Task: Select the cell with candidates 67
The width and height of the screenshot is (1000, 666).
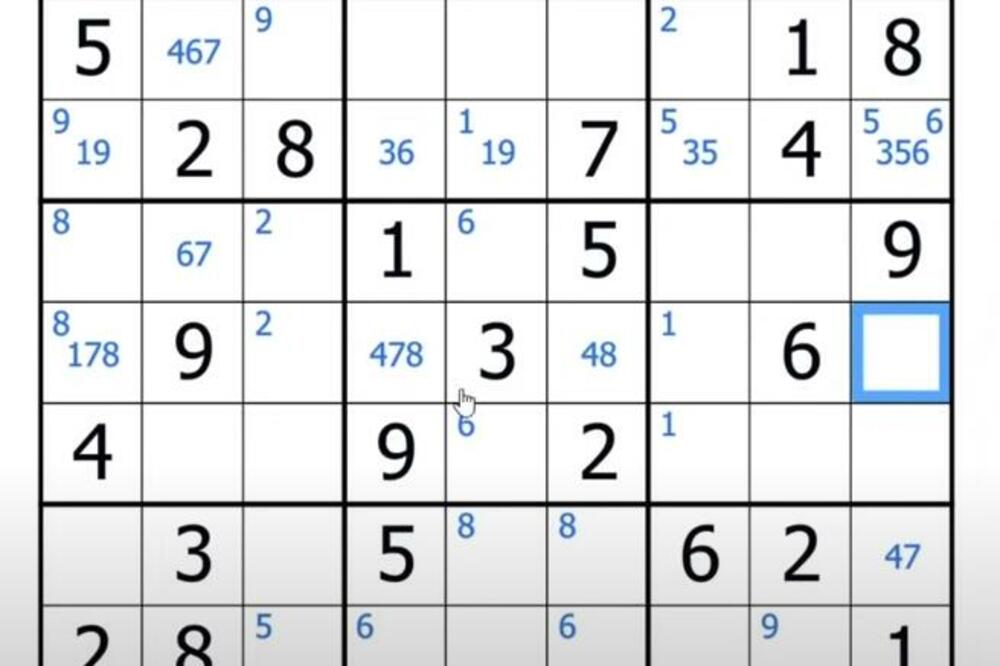Action: tap(193, 254)
